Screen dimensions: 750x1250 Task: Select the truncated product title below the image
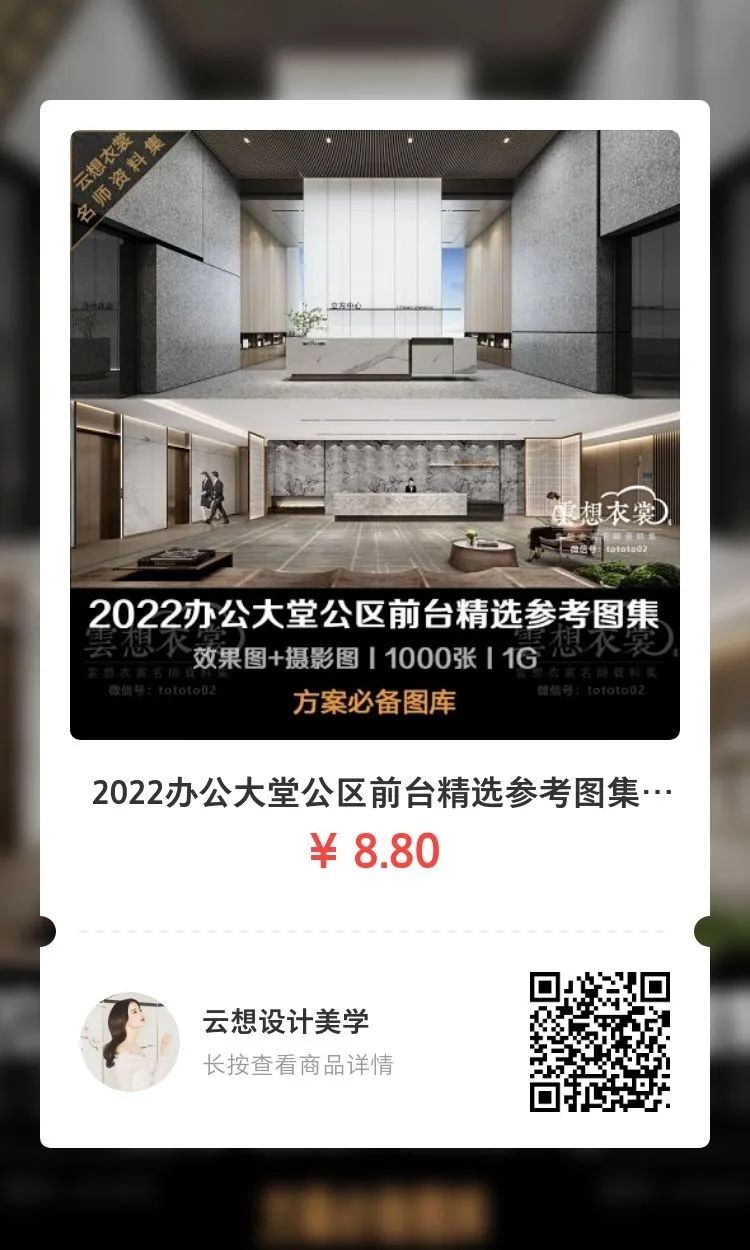click(375, 790)
